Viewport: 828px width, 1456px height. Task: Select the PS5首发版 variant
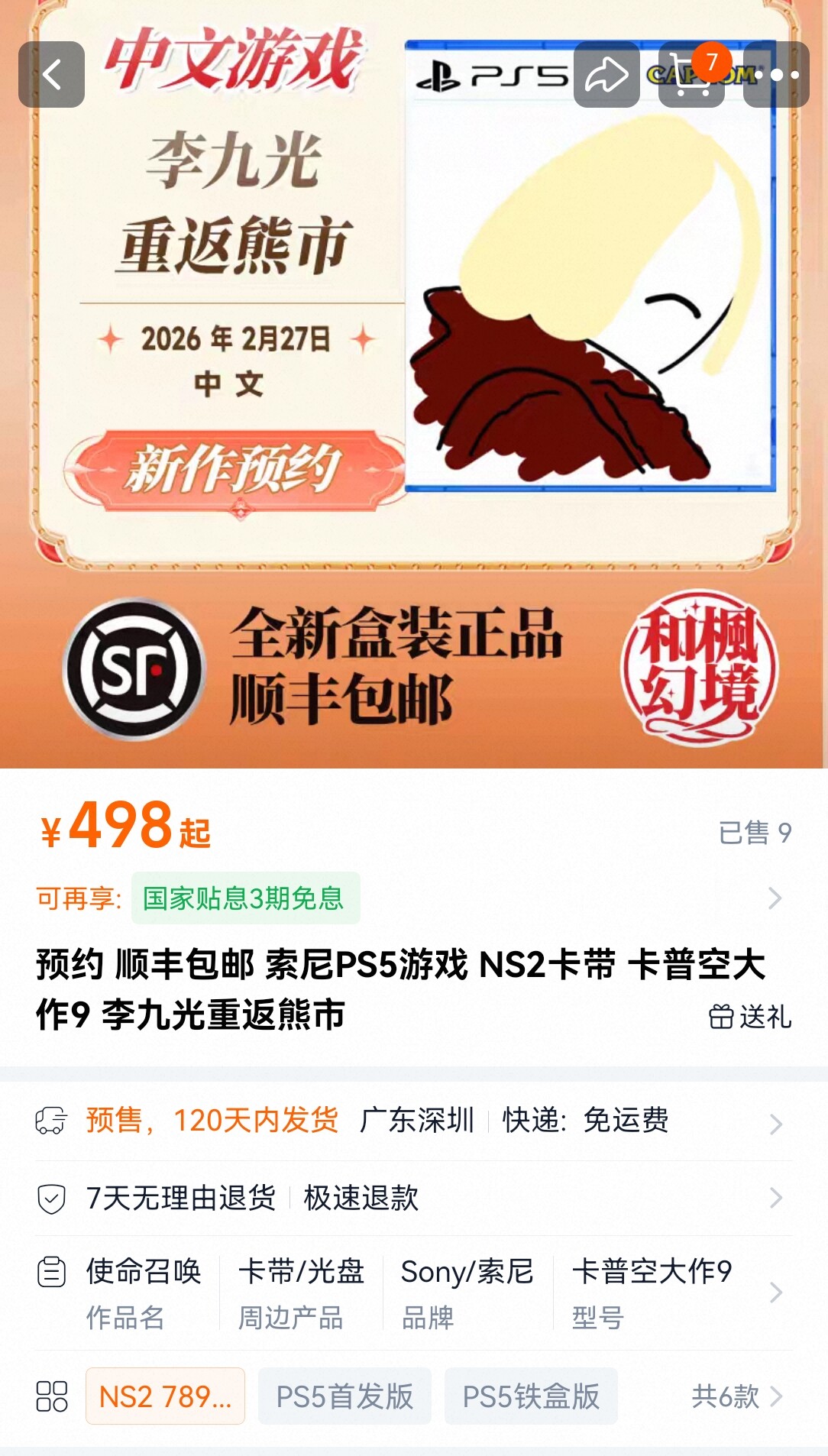tap(344, 1396)
